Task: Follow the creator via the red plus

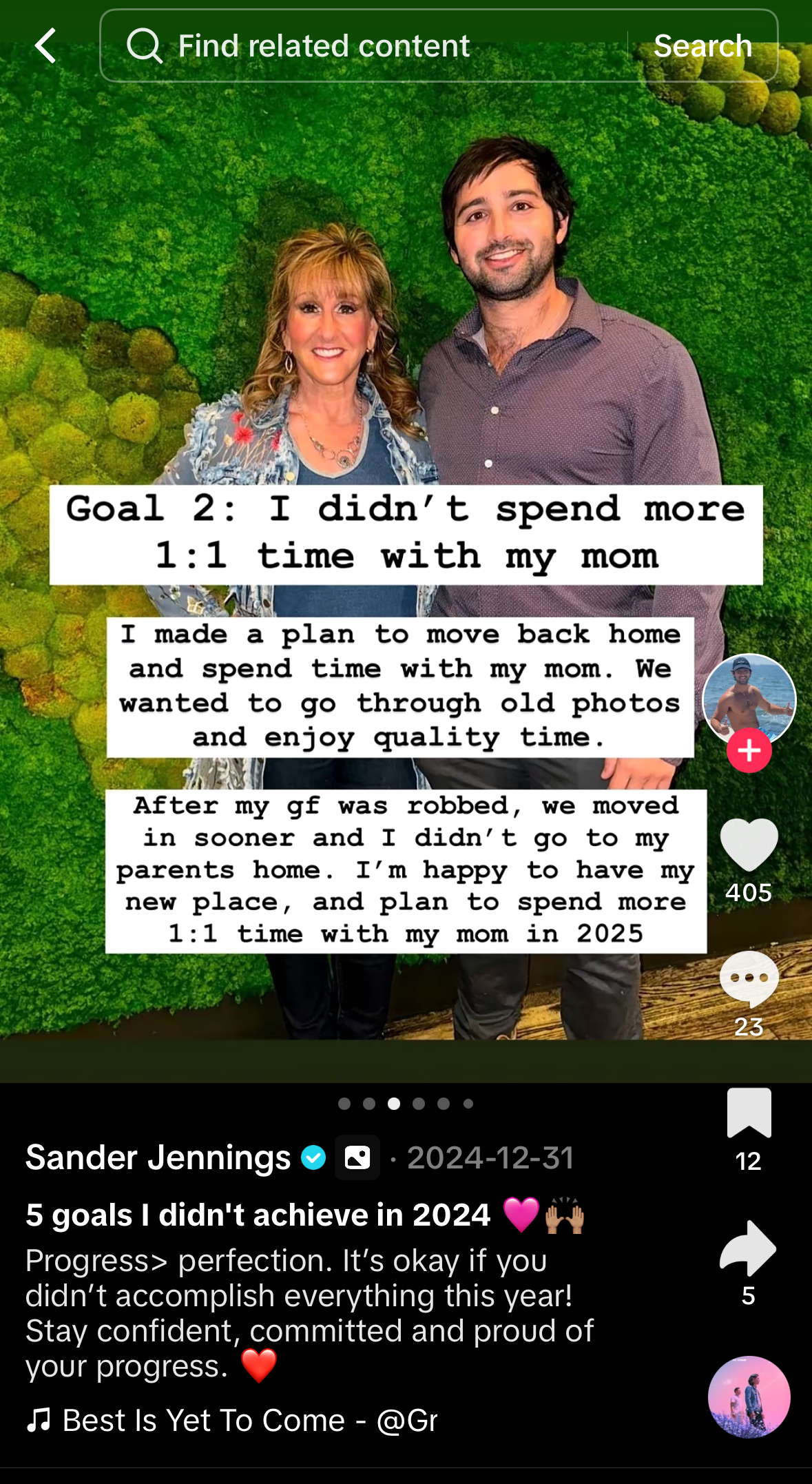Action: (749, 750)
